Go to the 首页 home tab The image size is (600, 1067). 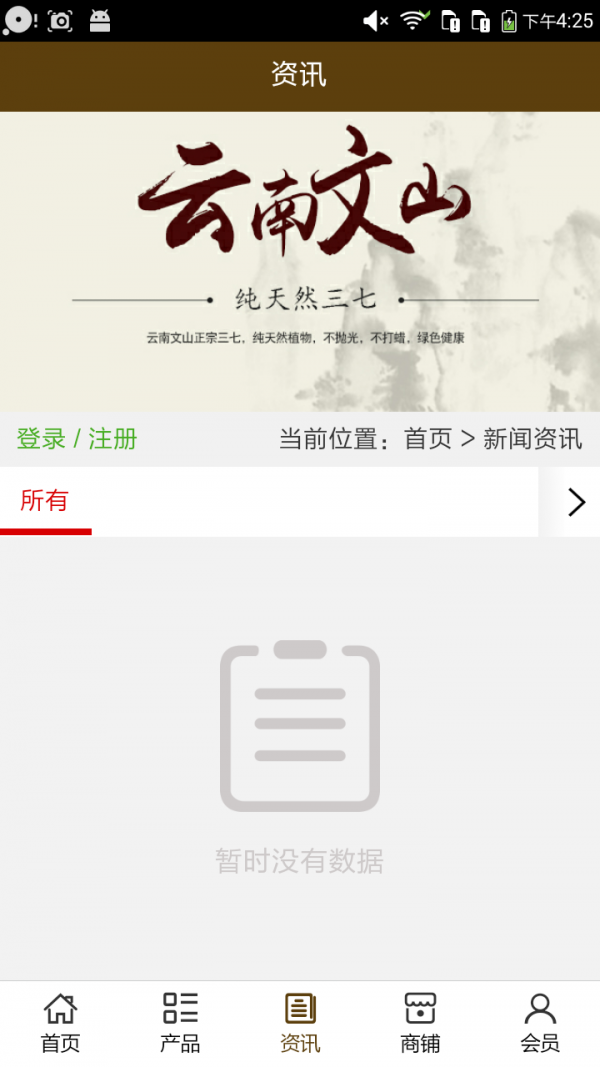tap(60, 1023)
